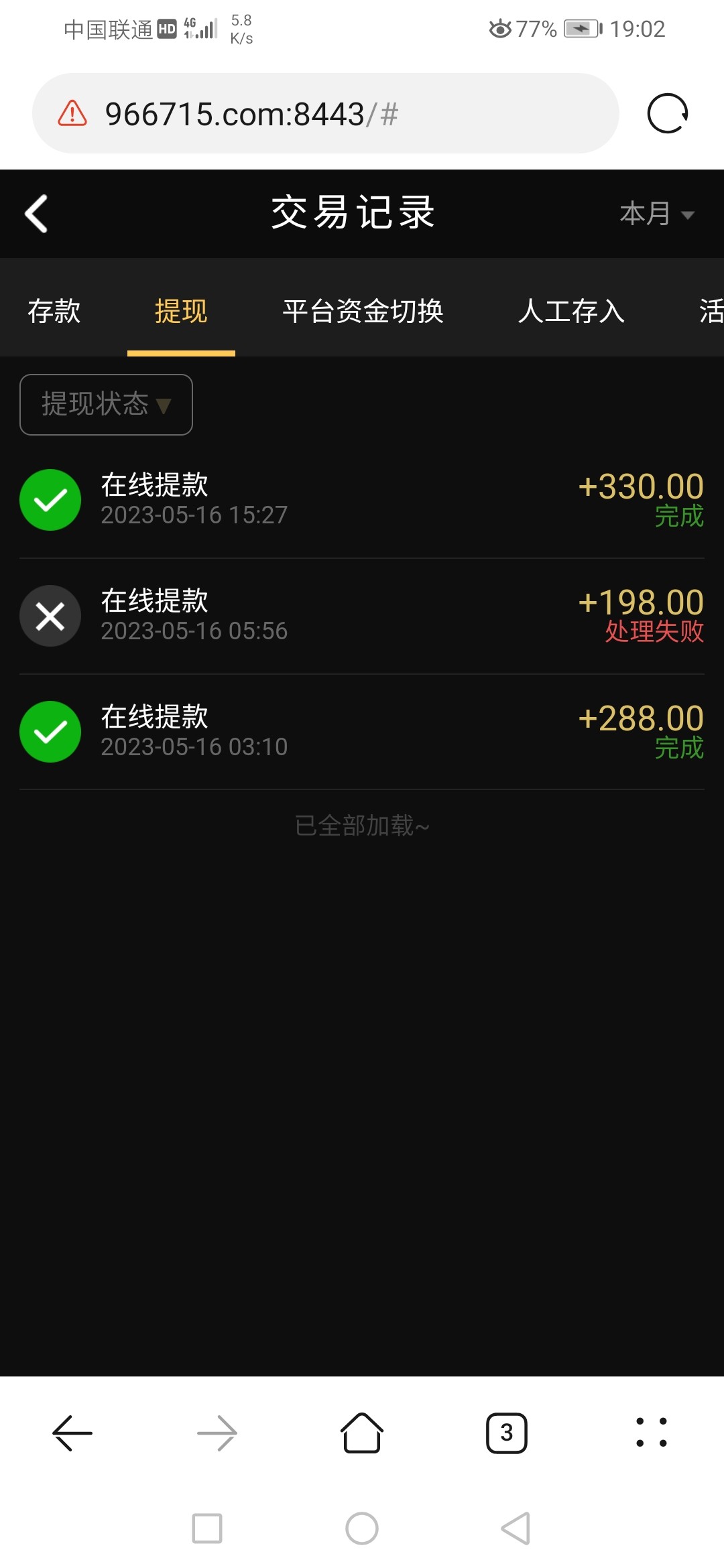Switch to the 存款 tab
This screenshot has width=724, height=1568.
pyautogui.click(x=54, y=311)
